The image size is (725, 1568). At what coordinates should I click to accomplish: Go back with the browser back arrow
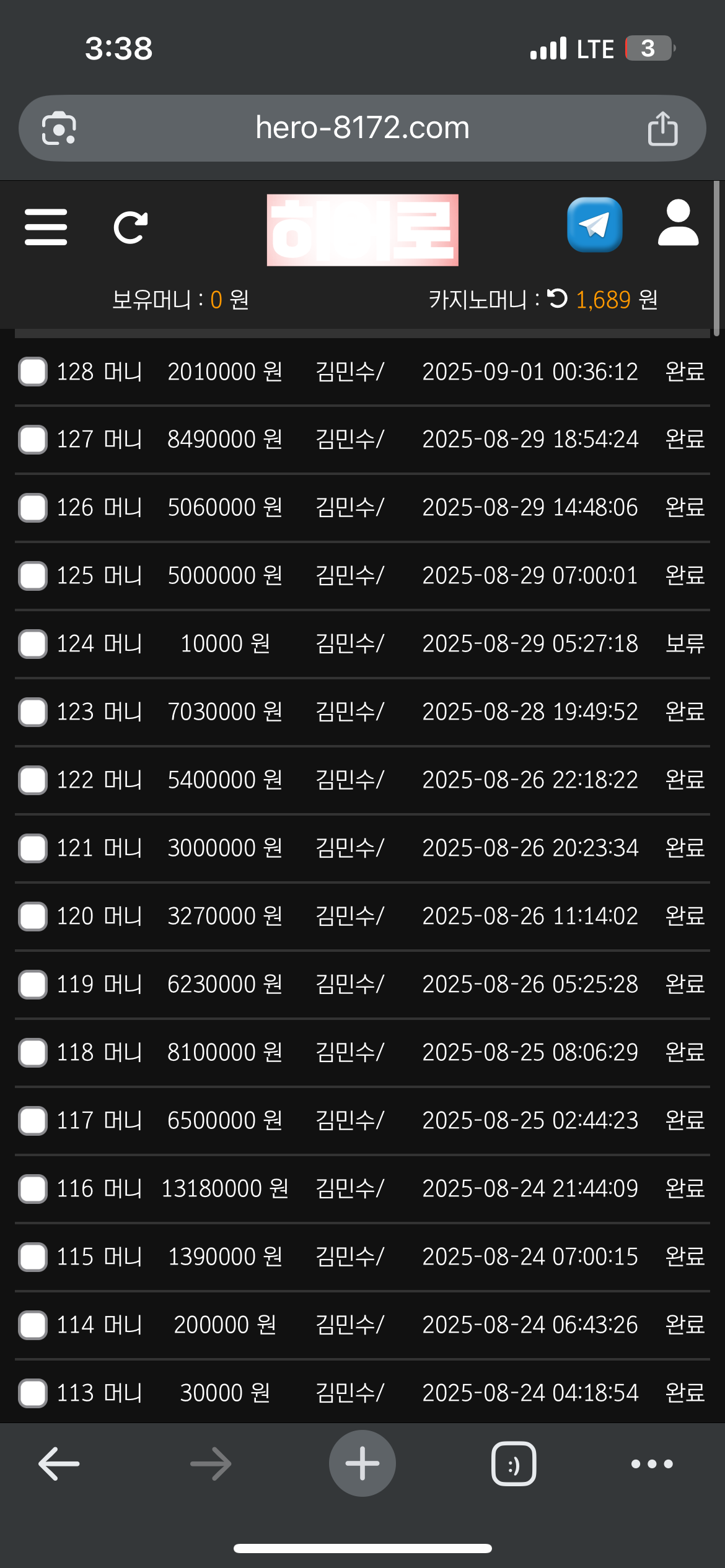tap(59, 1464)
